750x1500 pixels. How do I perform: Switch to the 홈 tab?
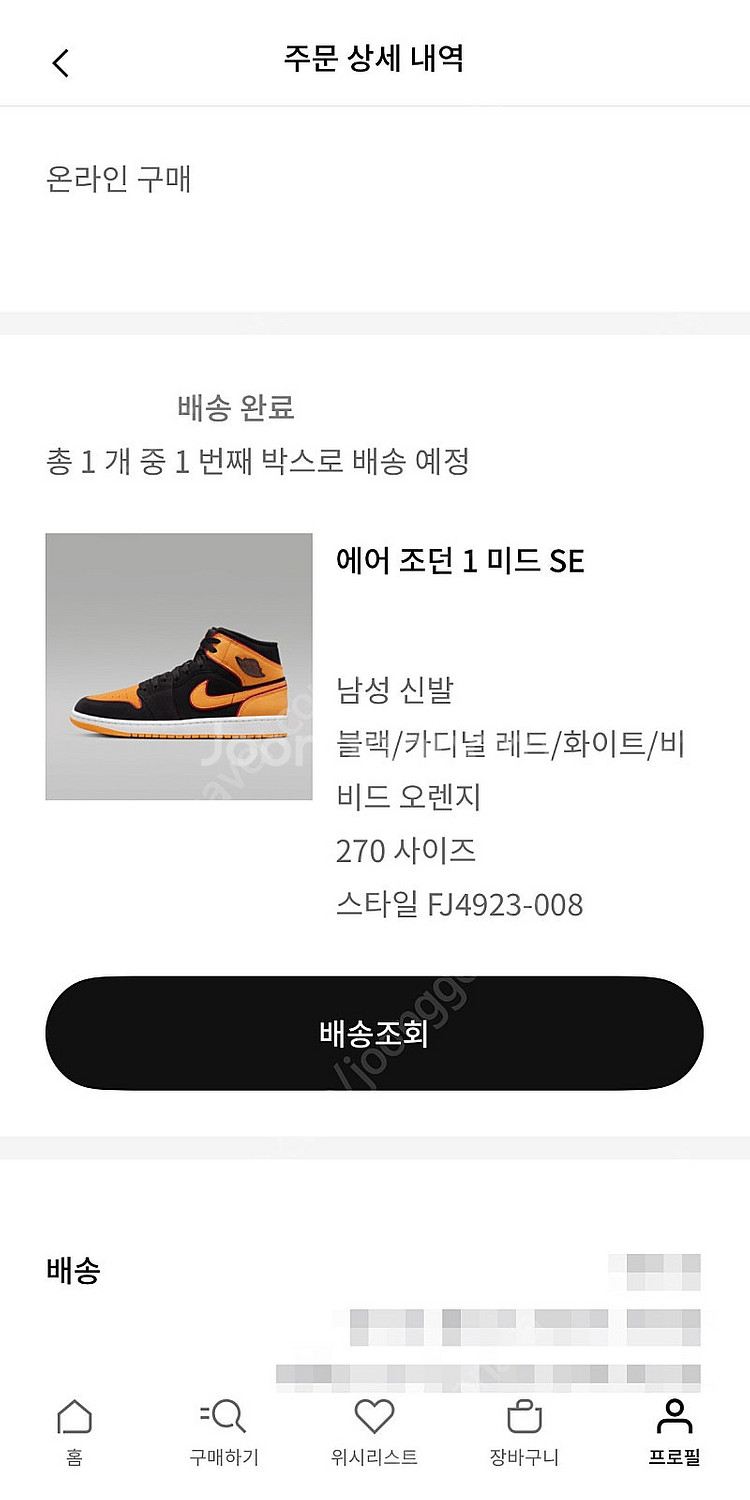click(x=74, y=1431)
